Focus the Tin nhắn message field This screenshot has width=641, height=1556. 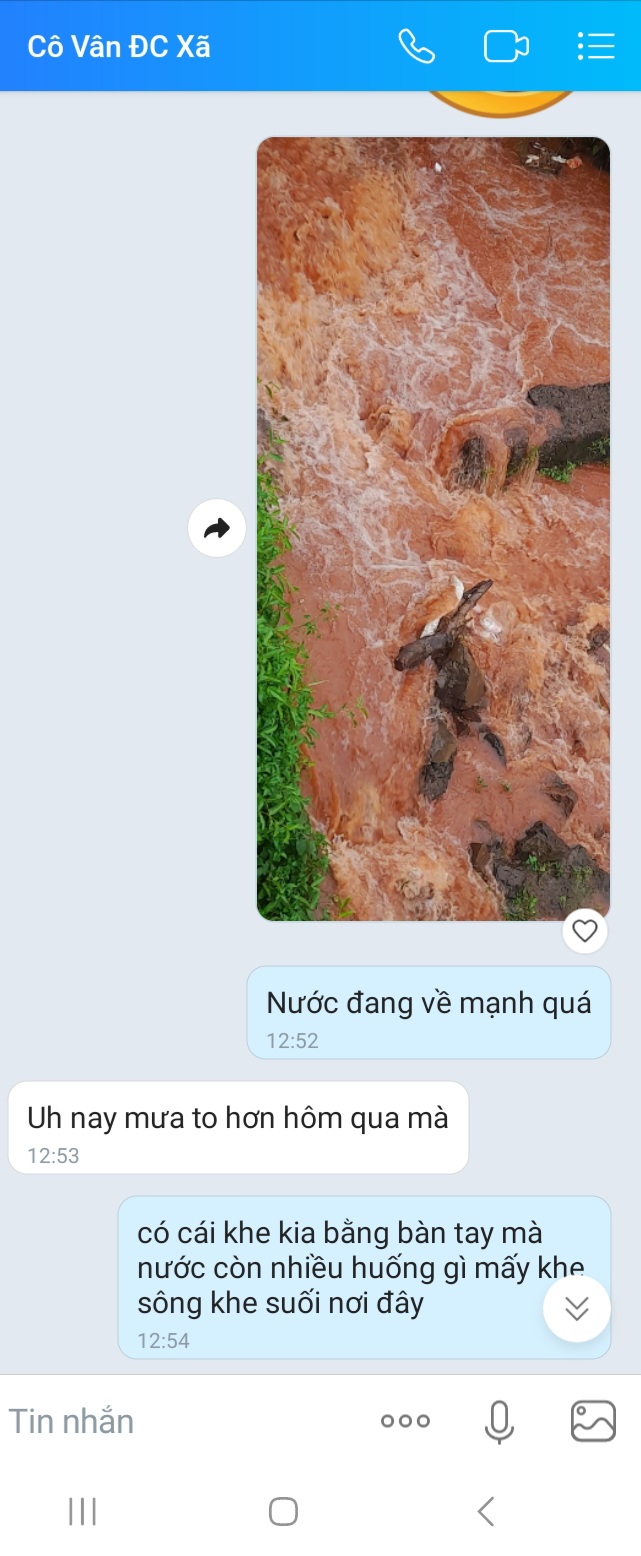(x=180, y=1421)
